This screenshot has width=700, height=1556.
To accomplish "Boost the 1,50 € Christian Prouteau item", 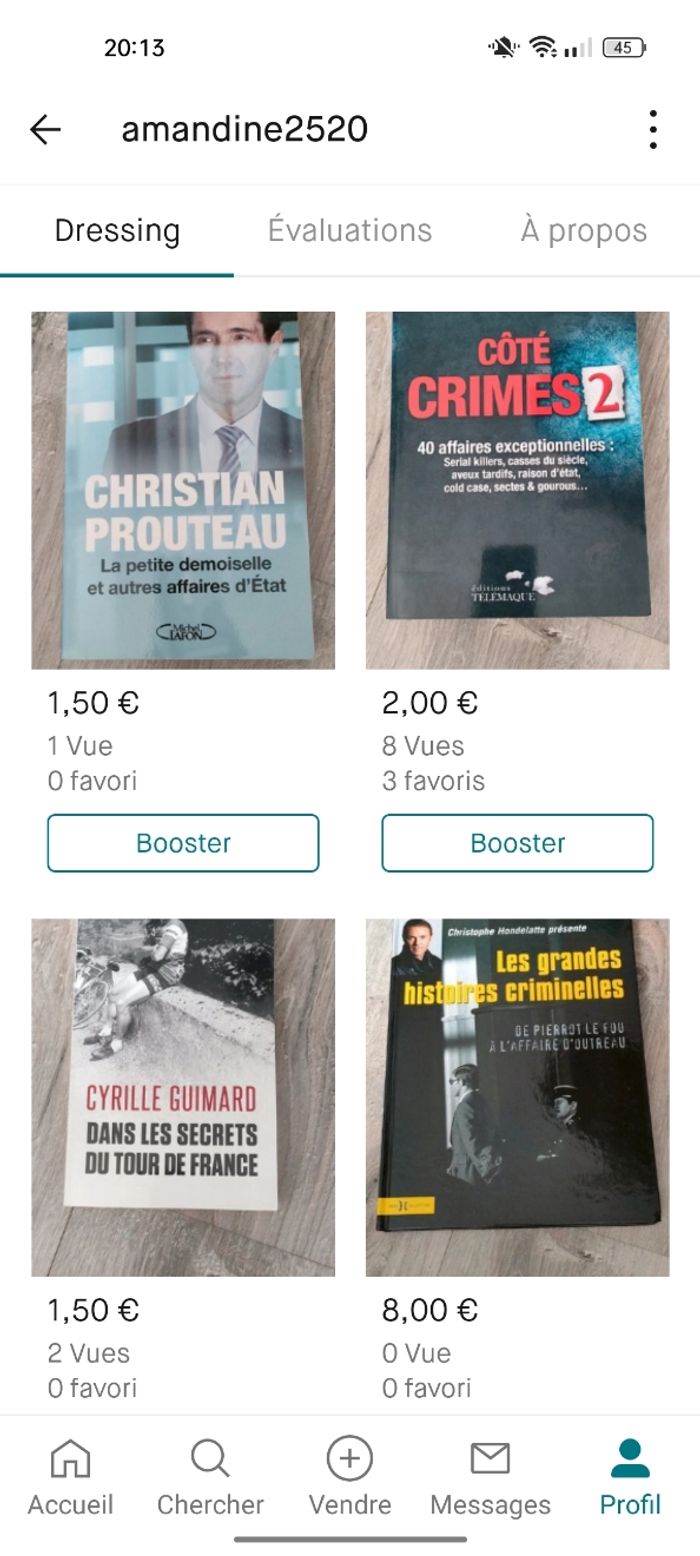I will click(x=183, y=843).
